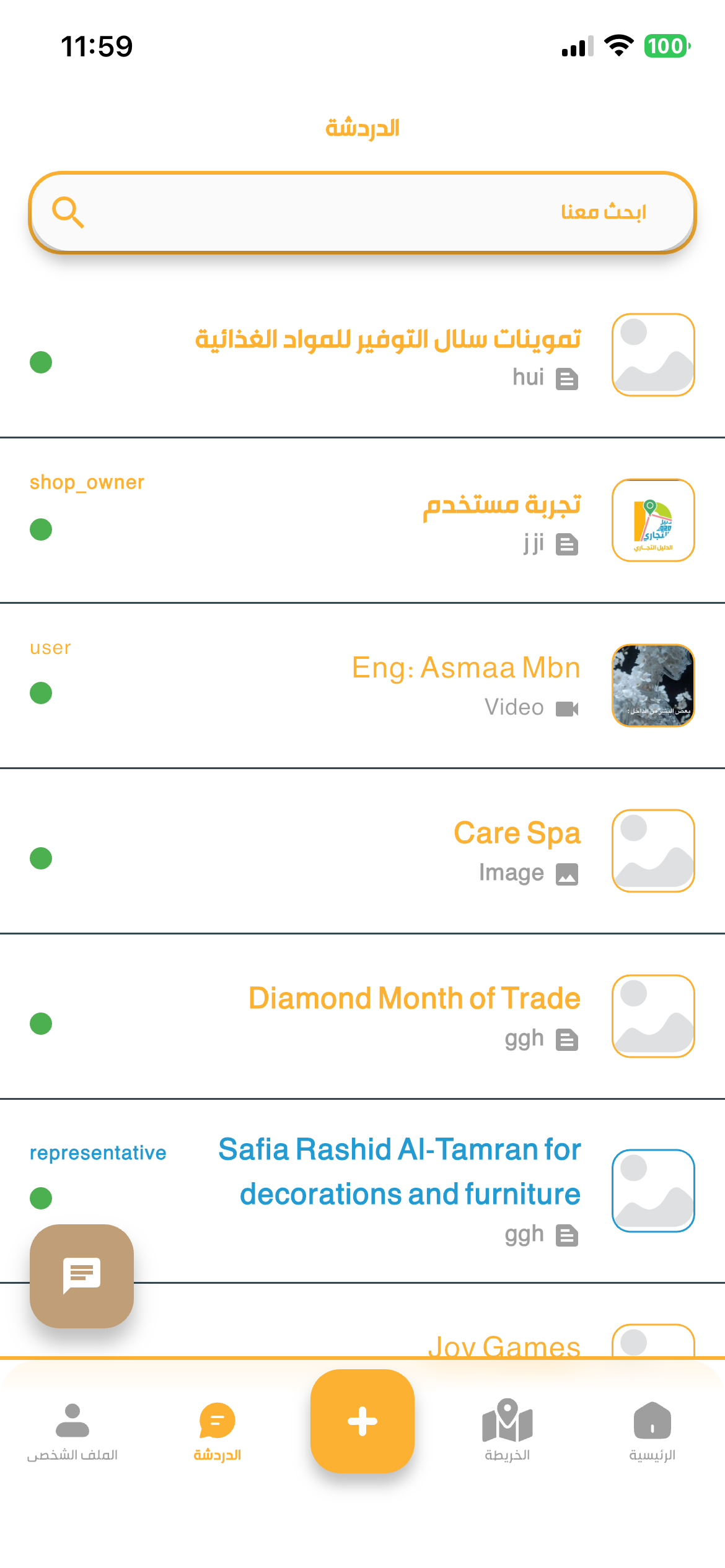Switch to the الرئيسية home tab
This screenshot has height=1568, width=725.
pyautogui.click(x=652, y=1429)
